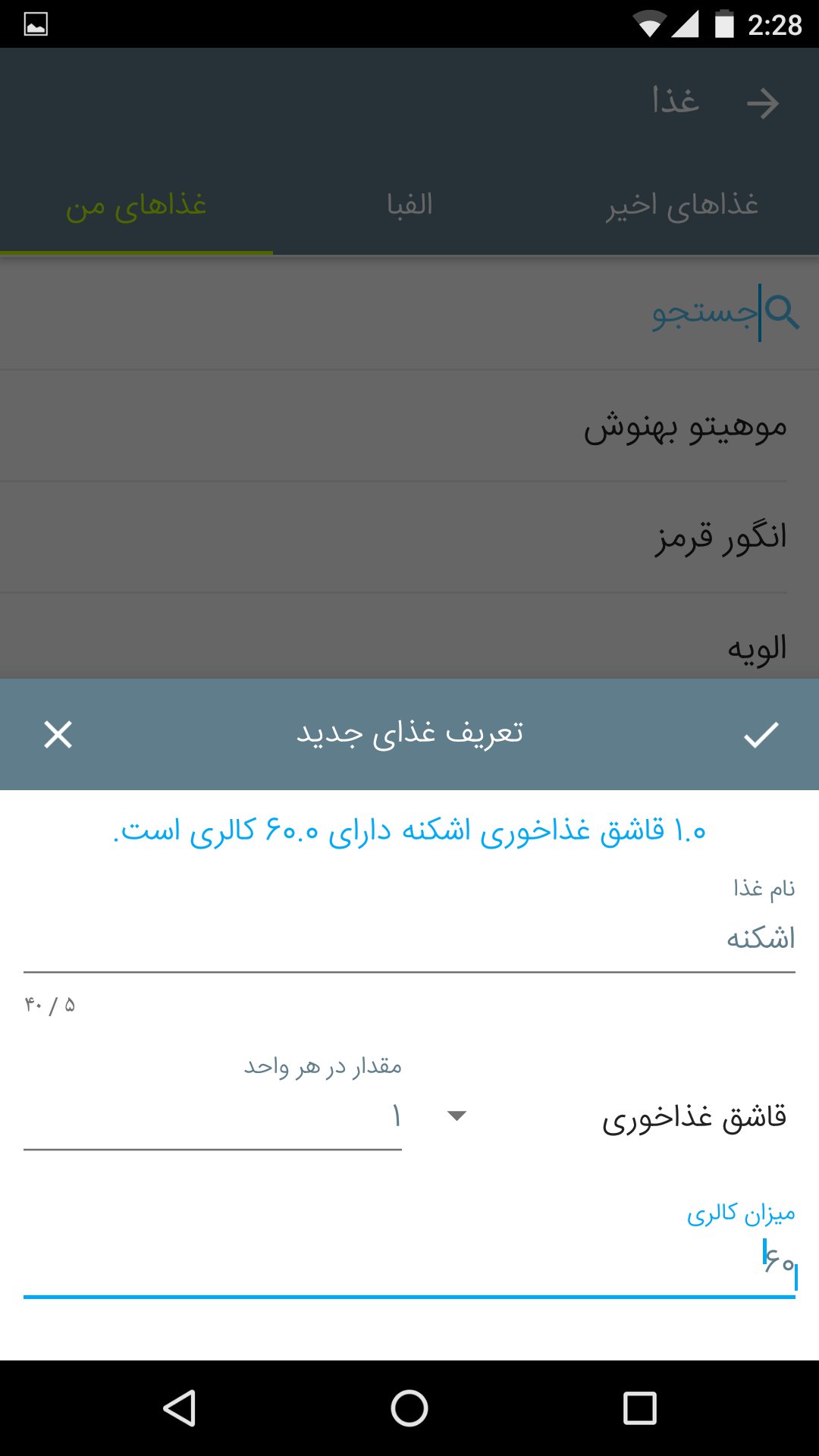Go back using the app bar arrow

tap(762, 103)
